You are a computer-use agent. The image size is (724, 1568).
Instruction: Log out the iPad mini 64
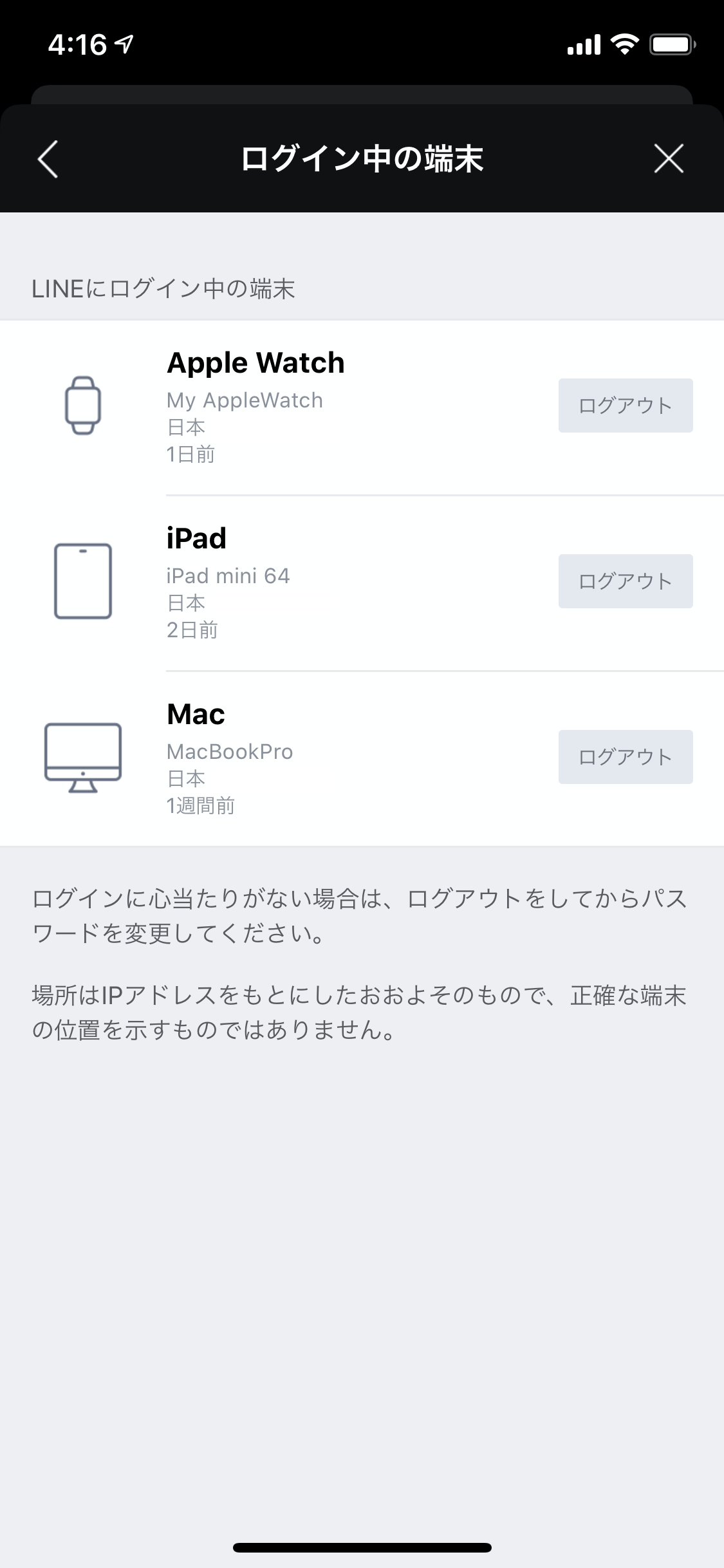625,581
